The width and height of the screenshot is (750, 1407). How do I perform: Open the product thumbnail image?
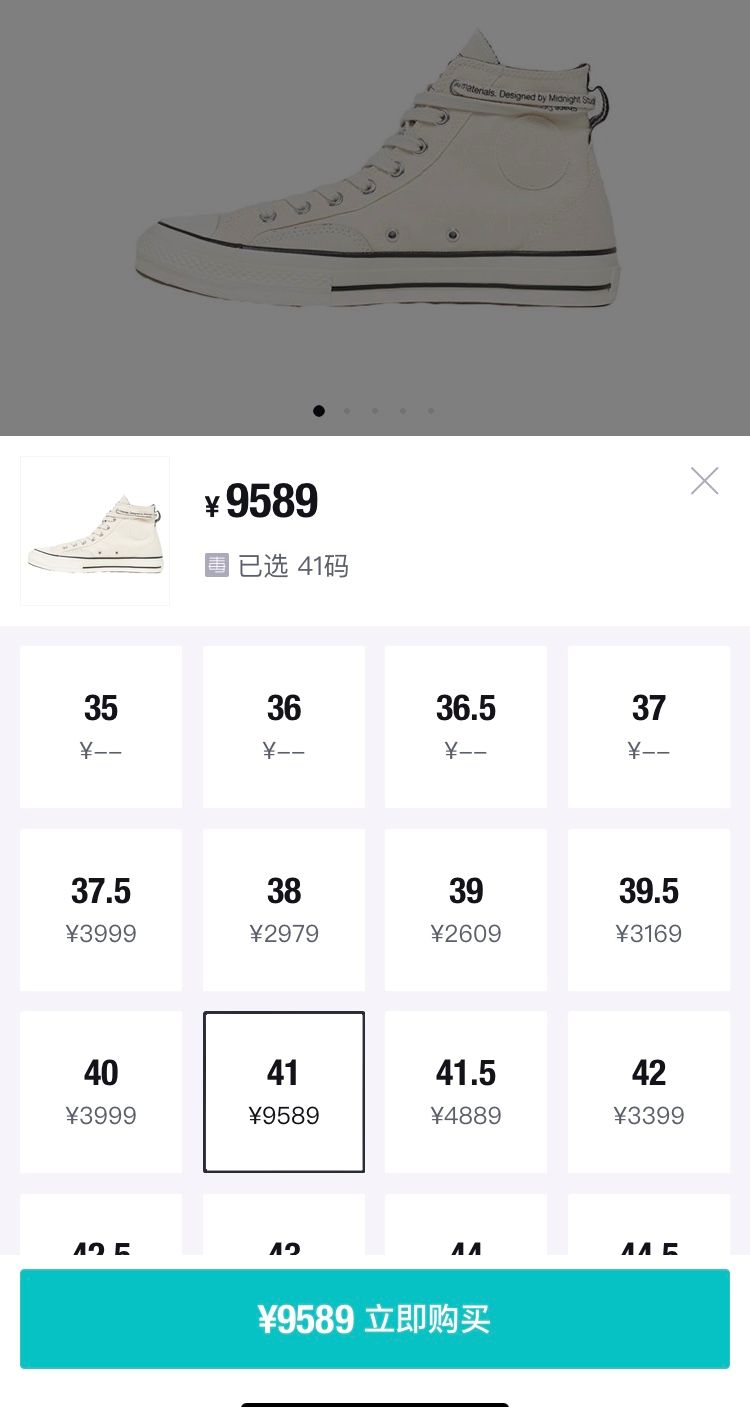(x=94, y=530)
